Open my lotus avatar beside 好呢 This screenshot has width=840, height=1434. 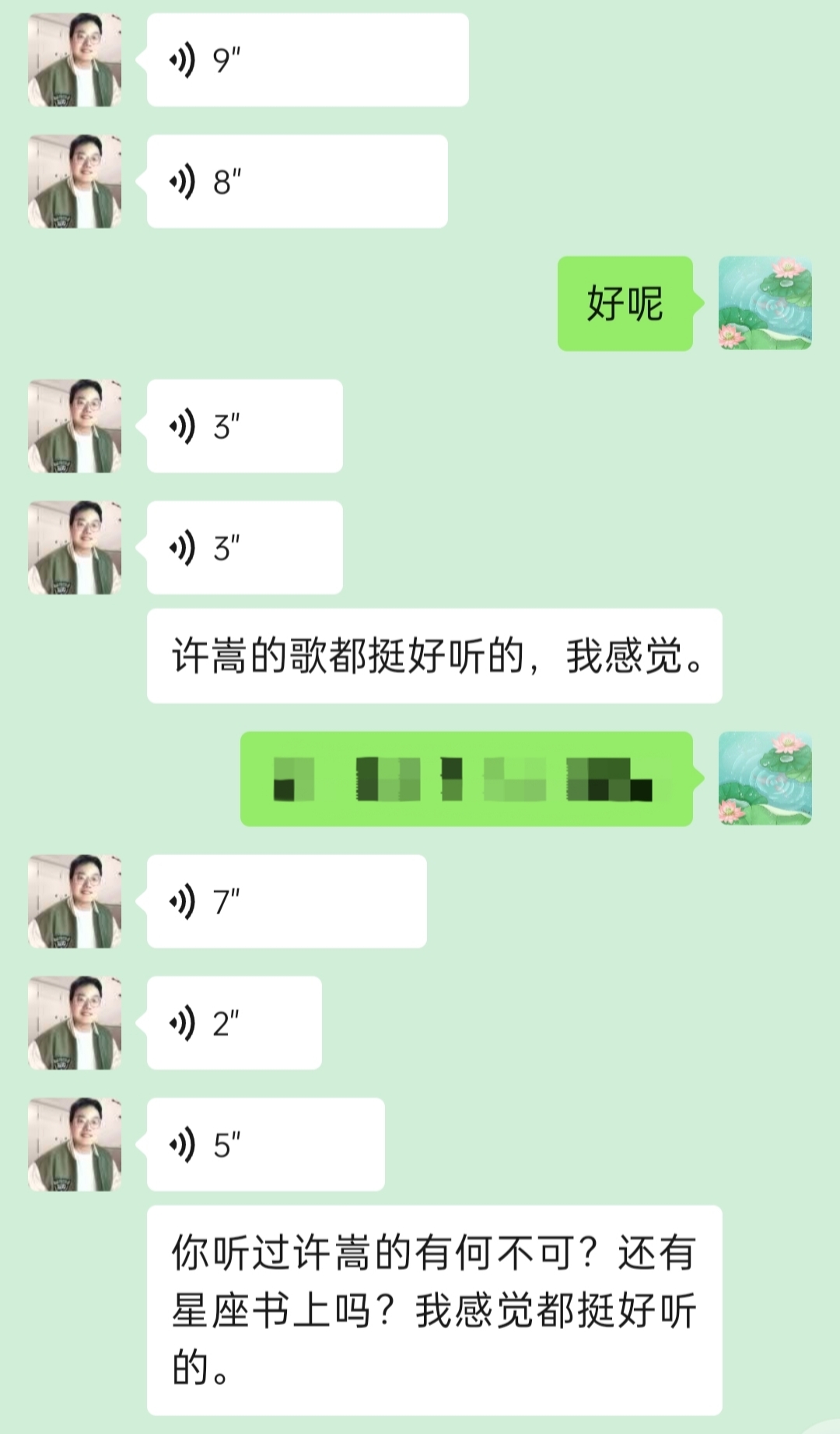point(765,303)
